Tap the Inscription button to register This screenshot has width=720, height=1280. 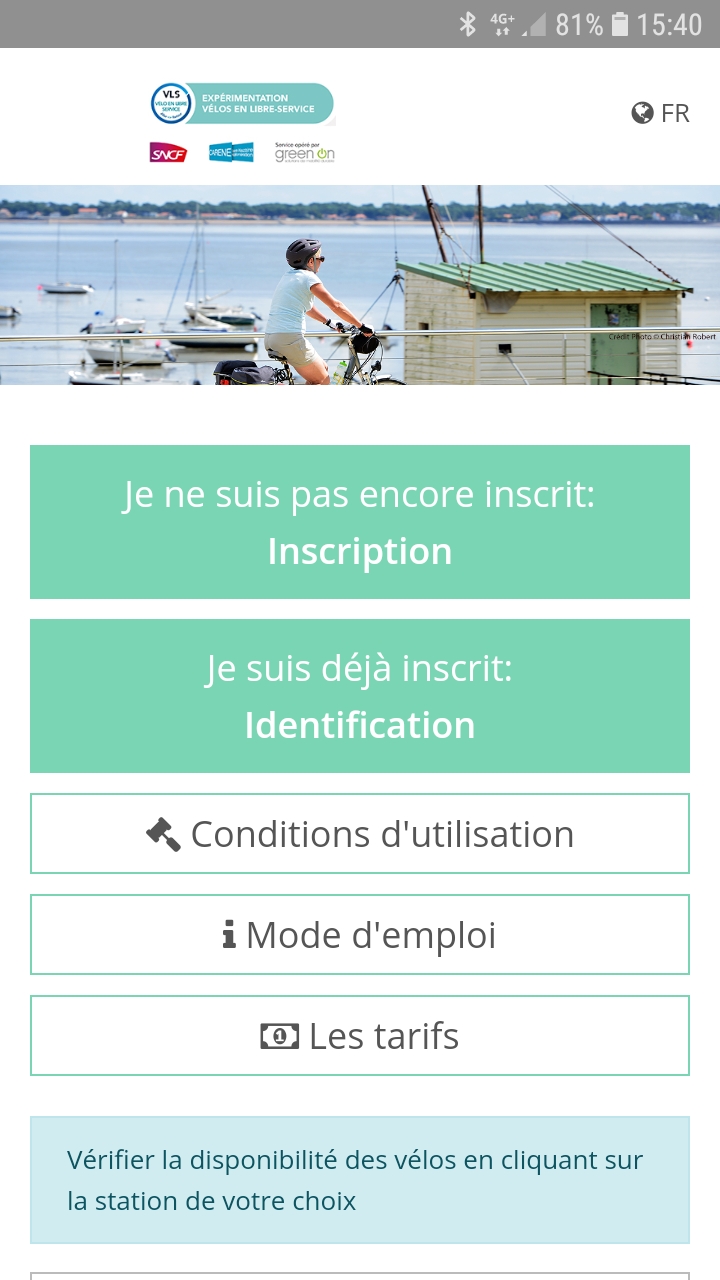pos(360,522)
